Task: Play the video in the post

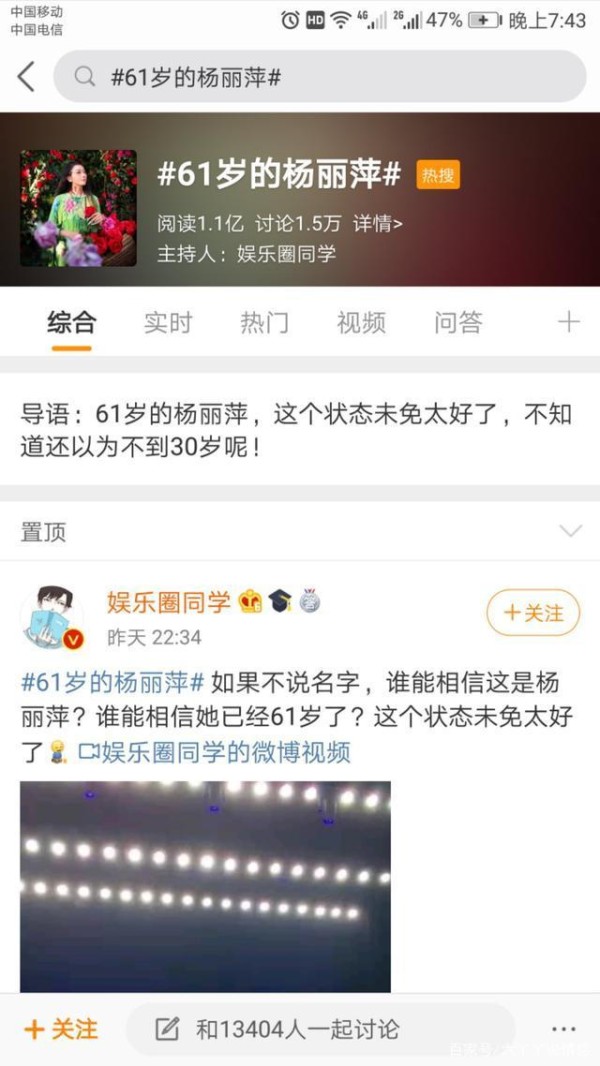Action: click(205, 887)
